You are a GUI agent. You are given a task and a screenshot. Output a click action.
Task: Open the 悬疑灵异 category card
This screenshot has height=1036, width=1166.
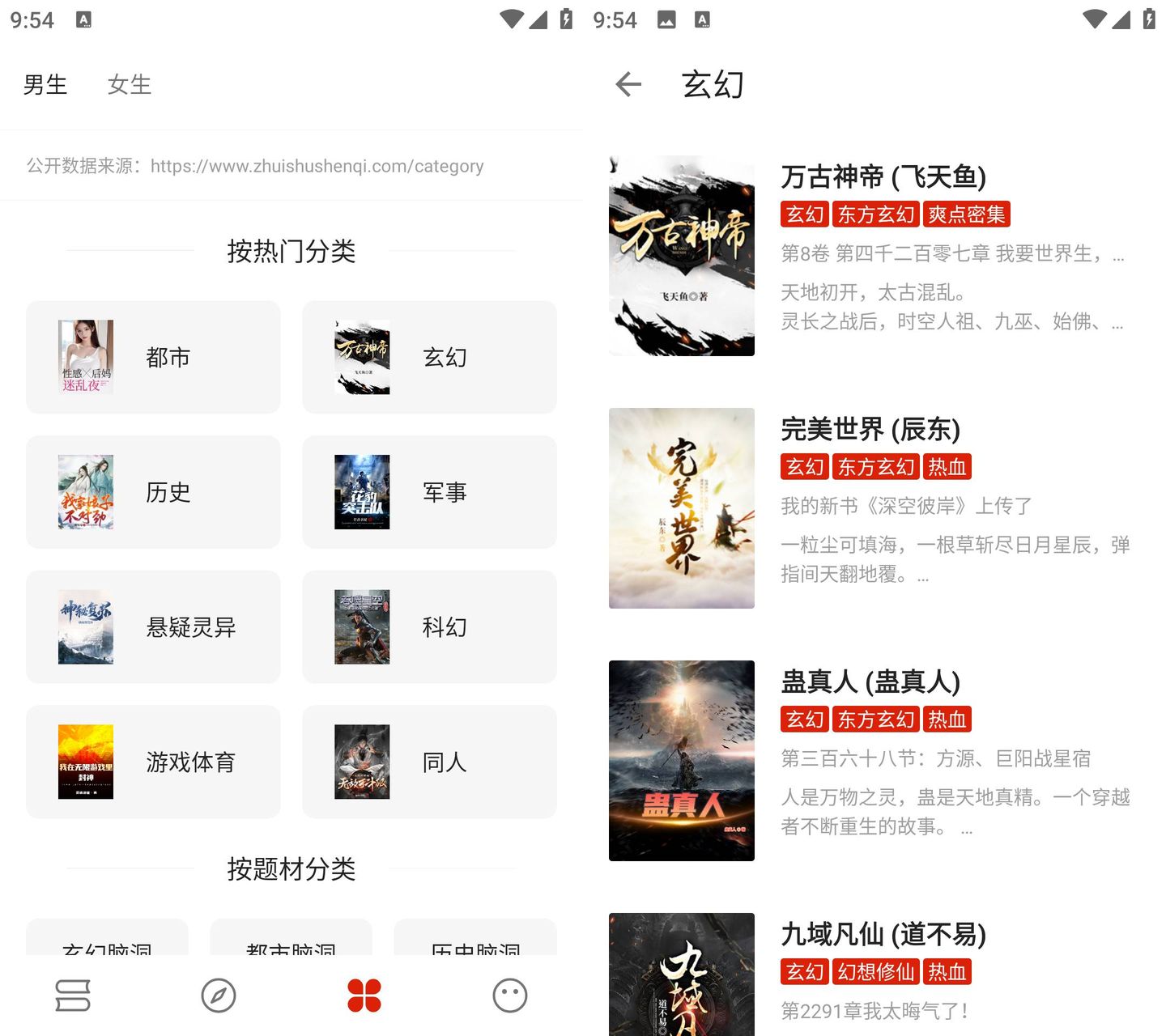click(153, 627)
